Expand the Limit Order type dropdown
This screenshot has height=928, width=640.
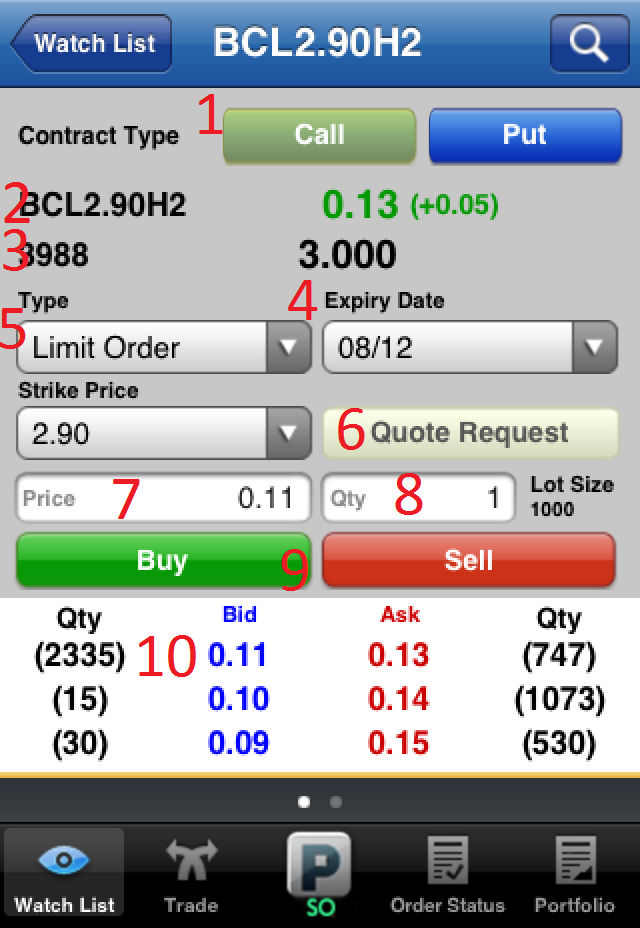[x=165, y=347]
